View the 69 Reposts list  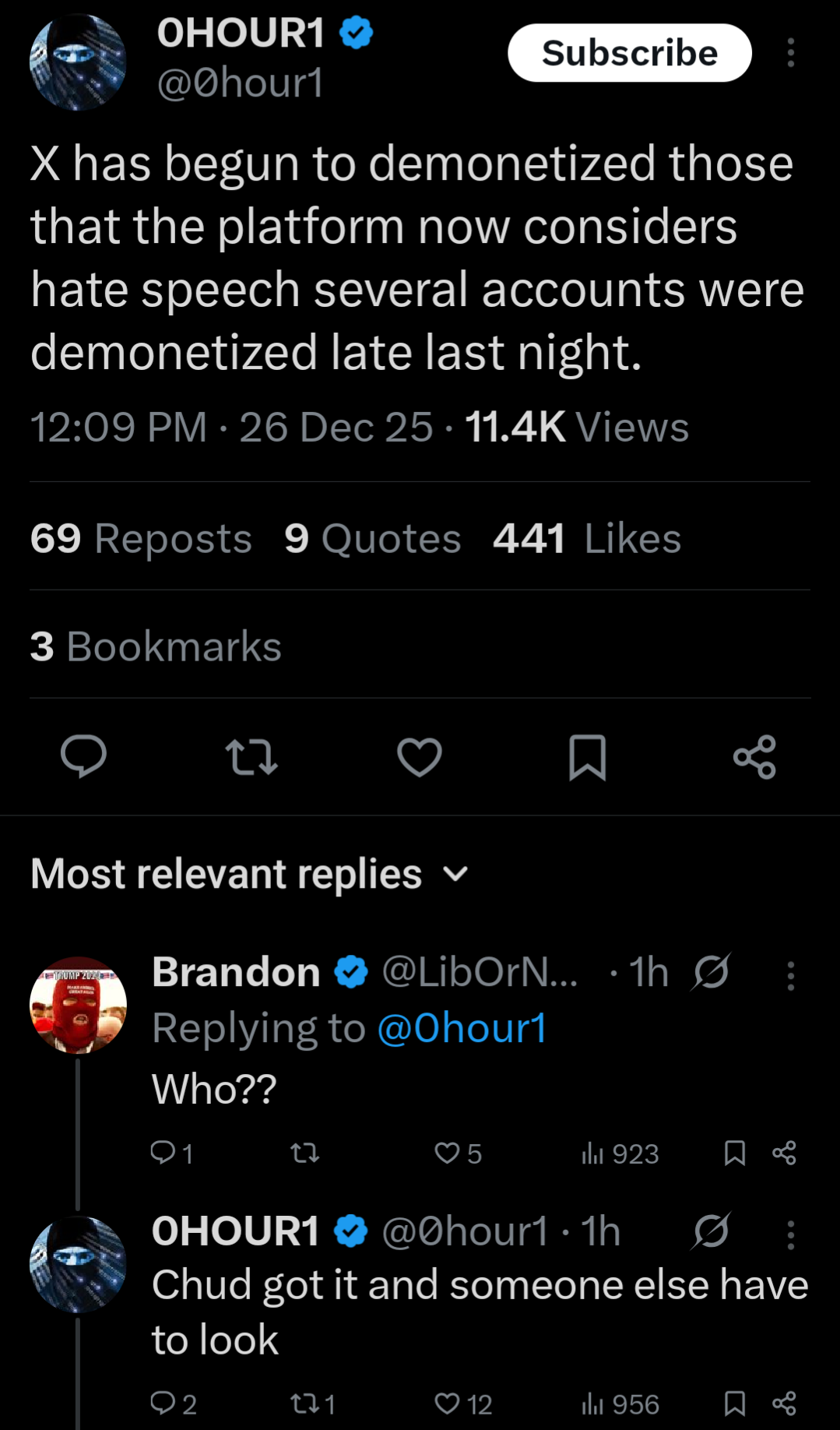[141, 538]
